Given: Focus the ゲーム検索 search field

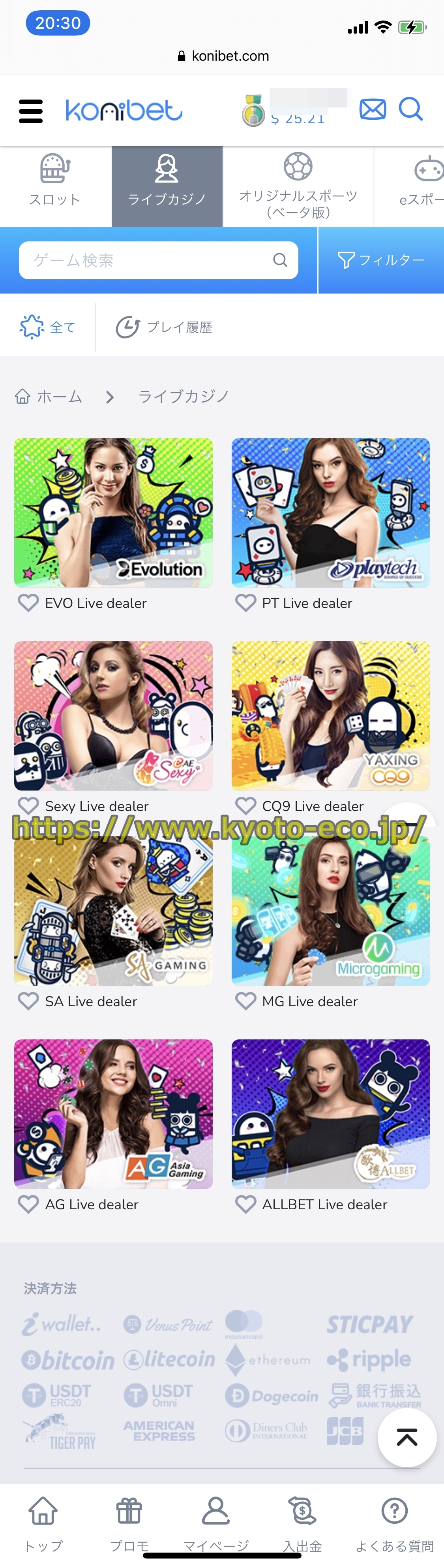Looking at the screenshot, I should (152, 260).
